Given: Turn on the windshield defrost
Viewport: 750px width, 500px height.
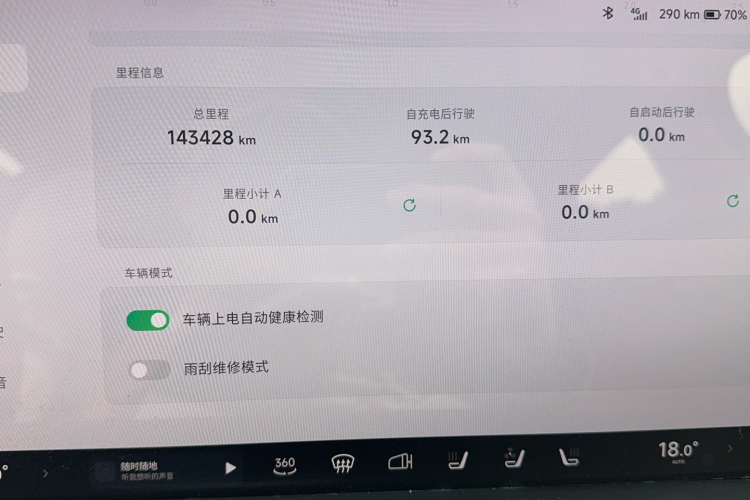Looking at the screenshot, I should pyautogui.click(x=343, y=463).
